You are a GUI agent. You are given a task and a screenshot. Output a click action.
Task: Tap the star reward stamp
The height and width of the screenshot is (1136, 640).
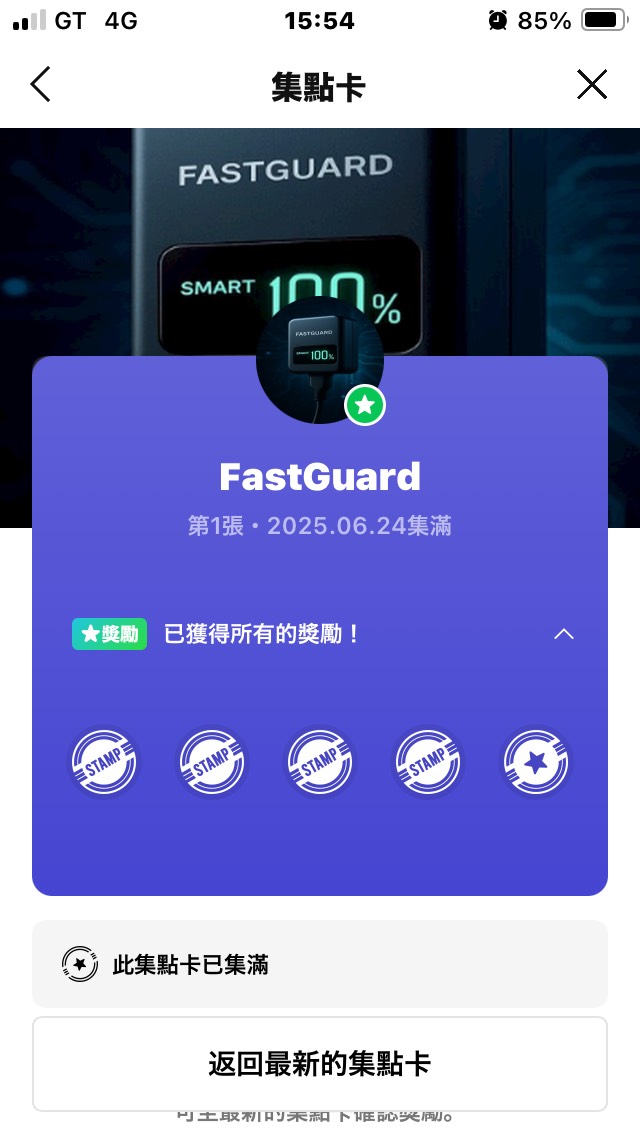[536, 763]
